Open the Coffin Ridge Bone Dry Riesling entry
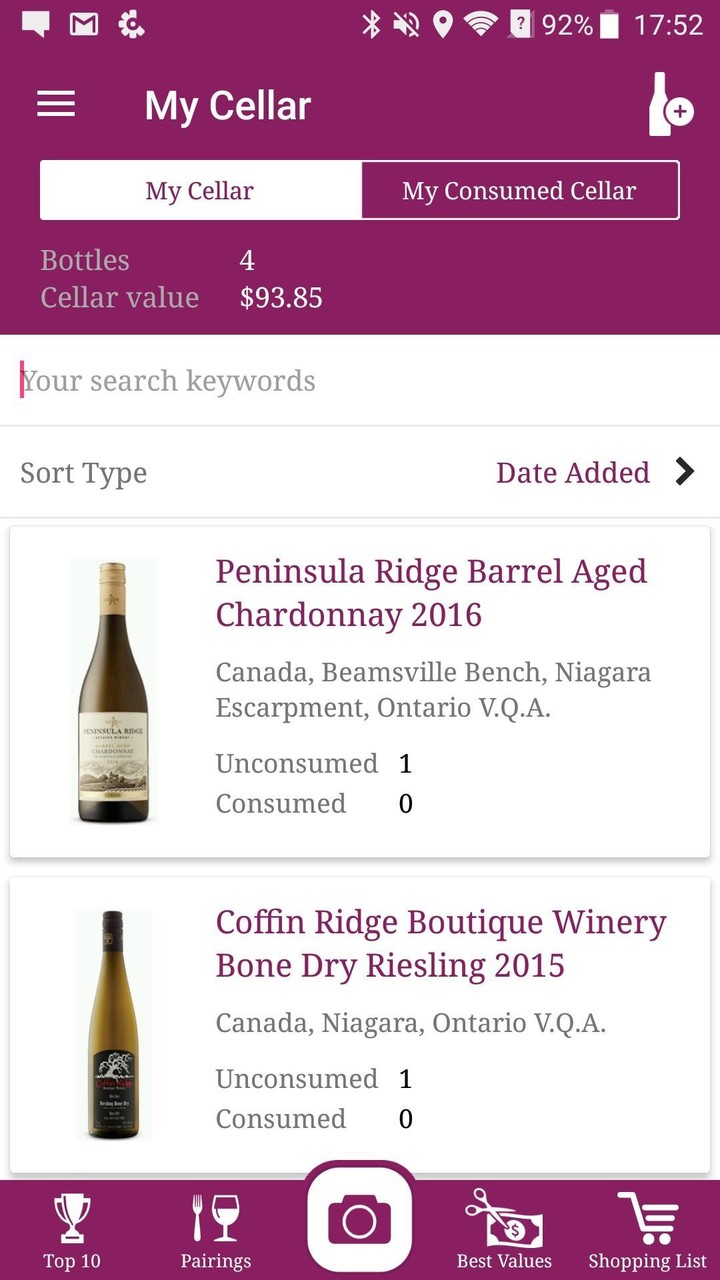This screenshot has width=720, height=1280. pos(441,943)
